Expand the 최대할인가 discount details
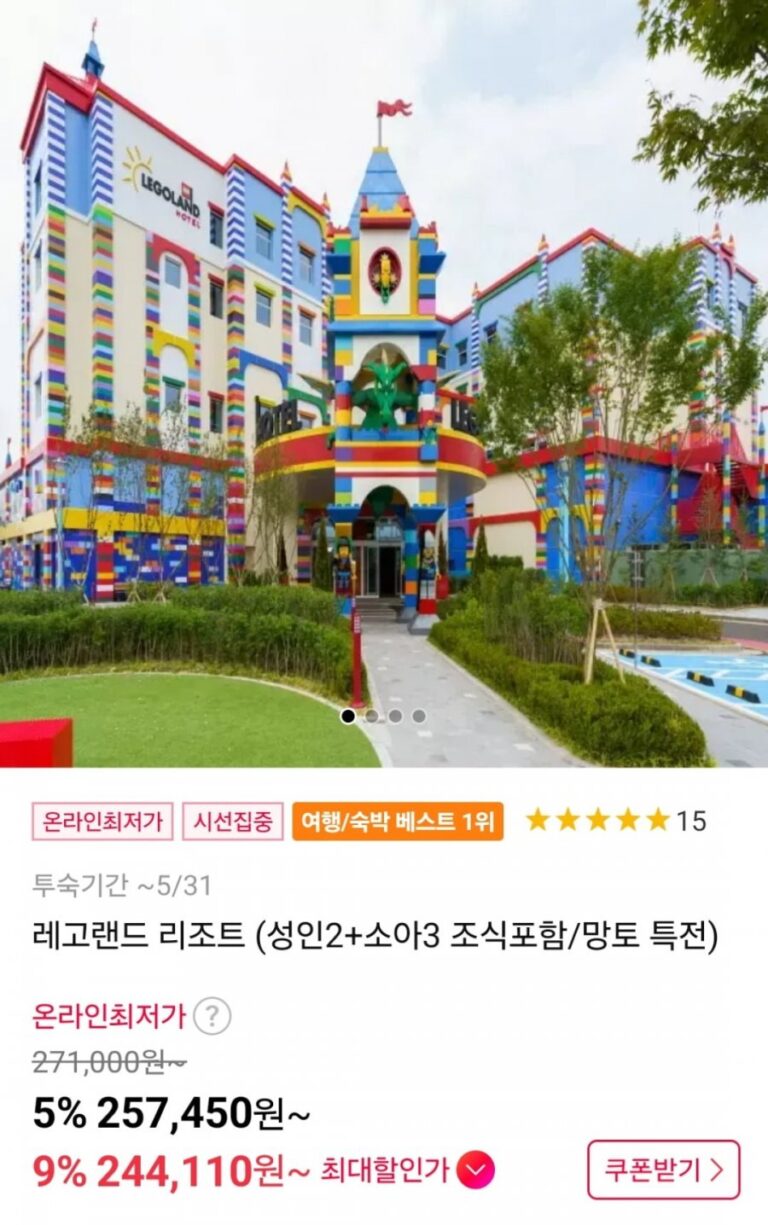The height and width of the screenshot is (1225, 768). [476, 1170]
